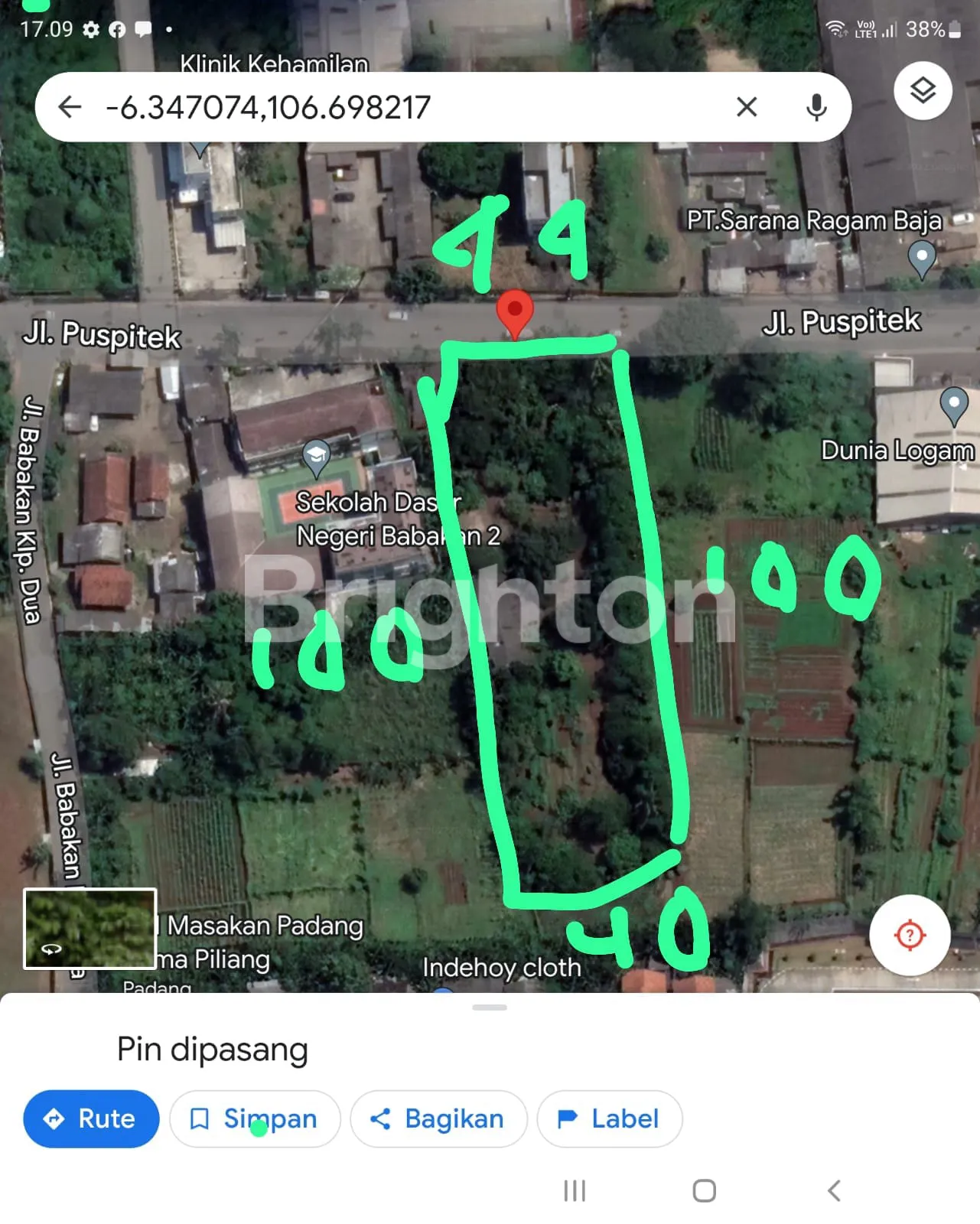Select the Dunia Logam place marker
This screenshot has height=1224, width=980.
pyautogui.click(x=953, y=405)
